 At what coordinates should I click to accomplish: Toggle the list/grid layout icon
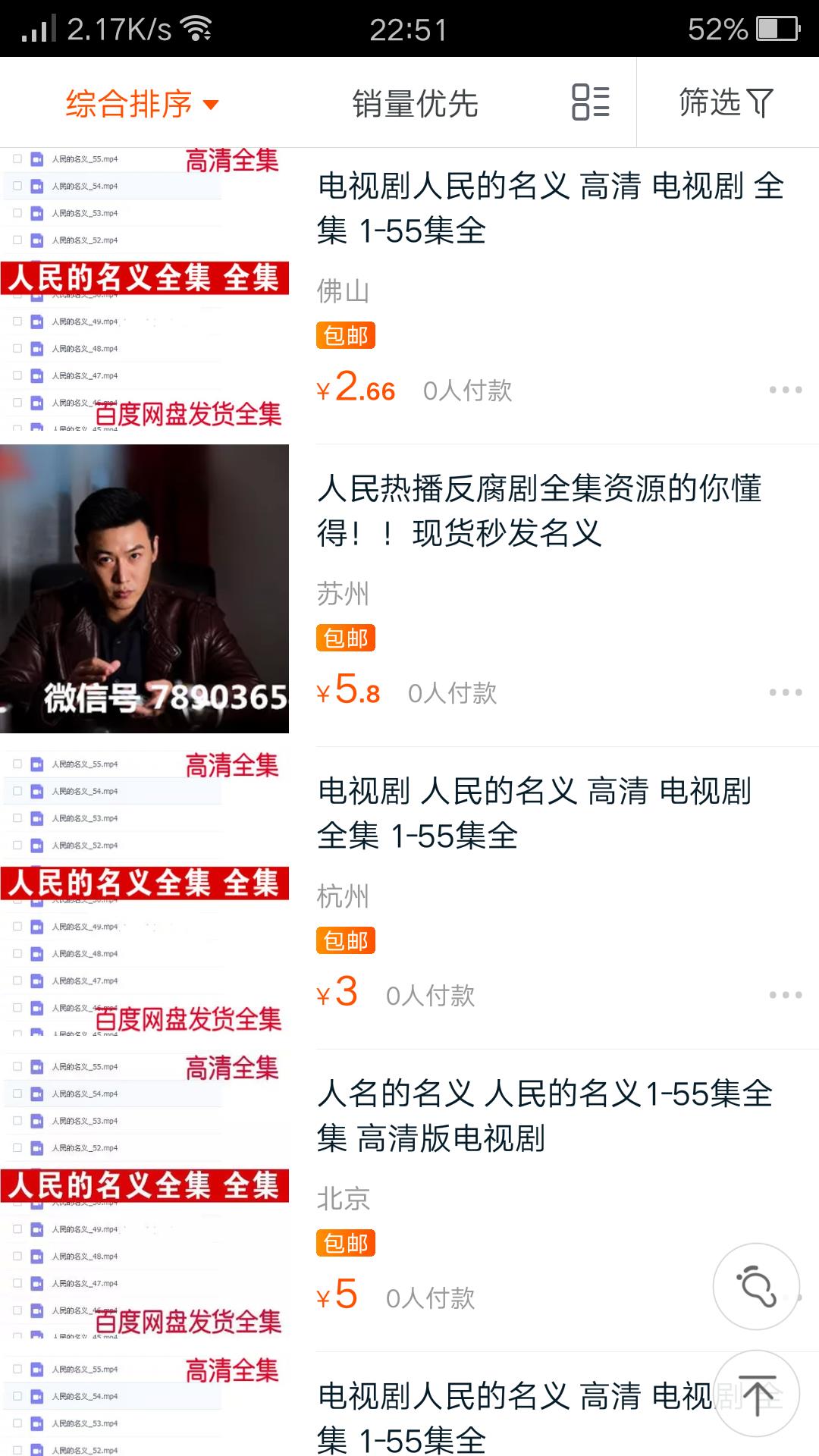[x=591, y=102]
